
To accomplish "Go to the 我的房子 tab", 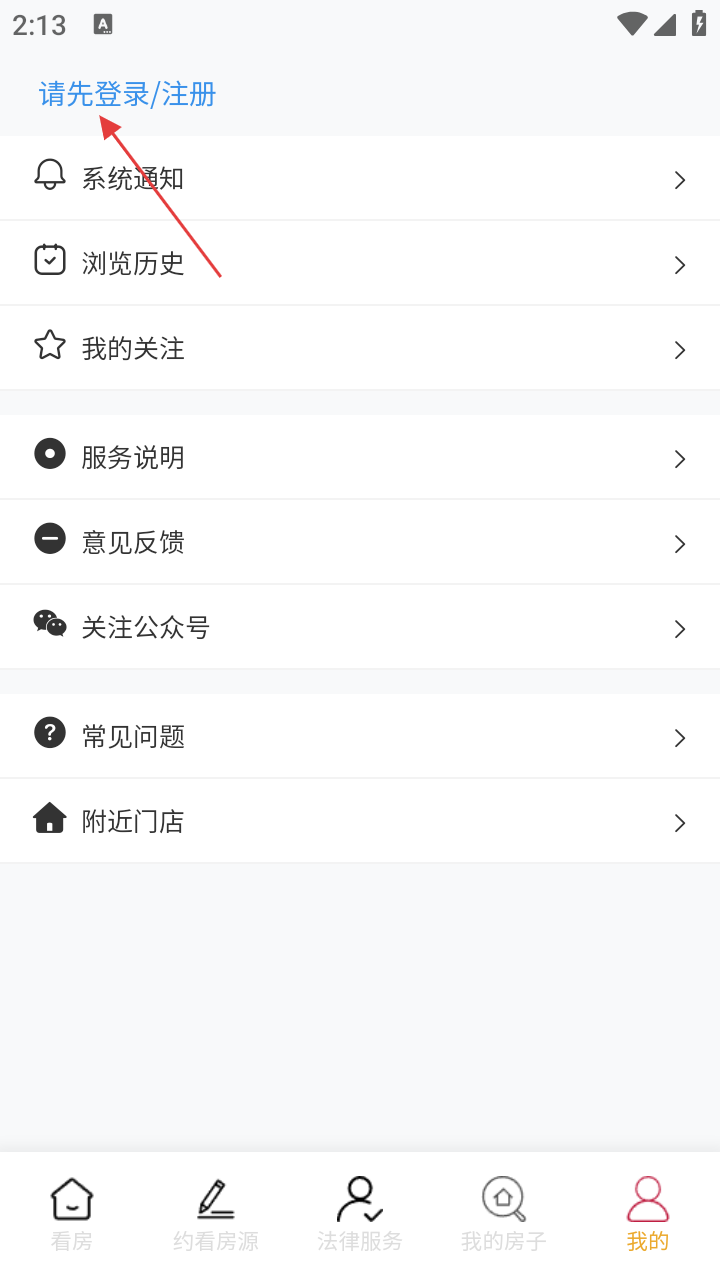I will tap(504, 1214).
